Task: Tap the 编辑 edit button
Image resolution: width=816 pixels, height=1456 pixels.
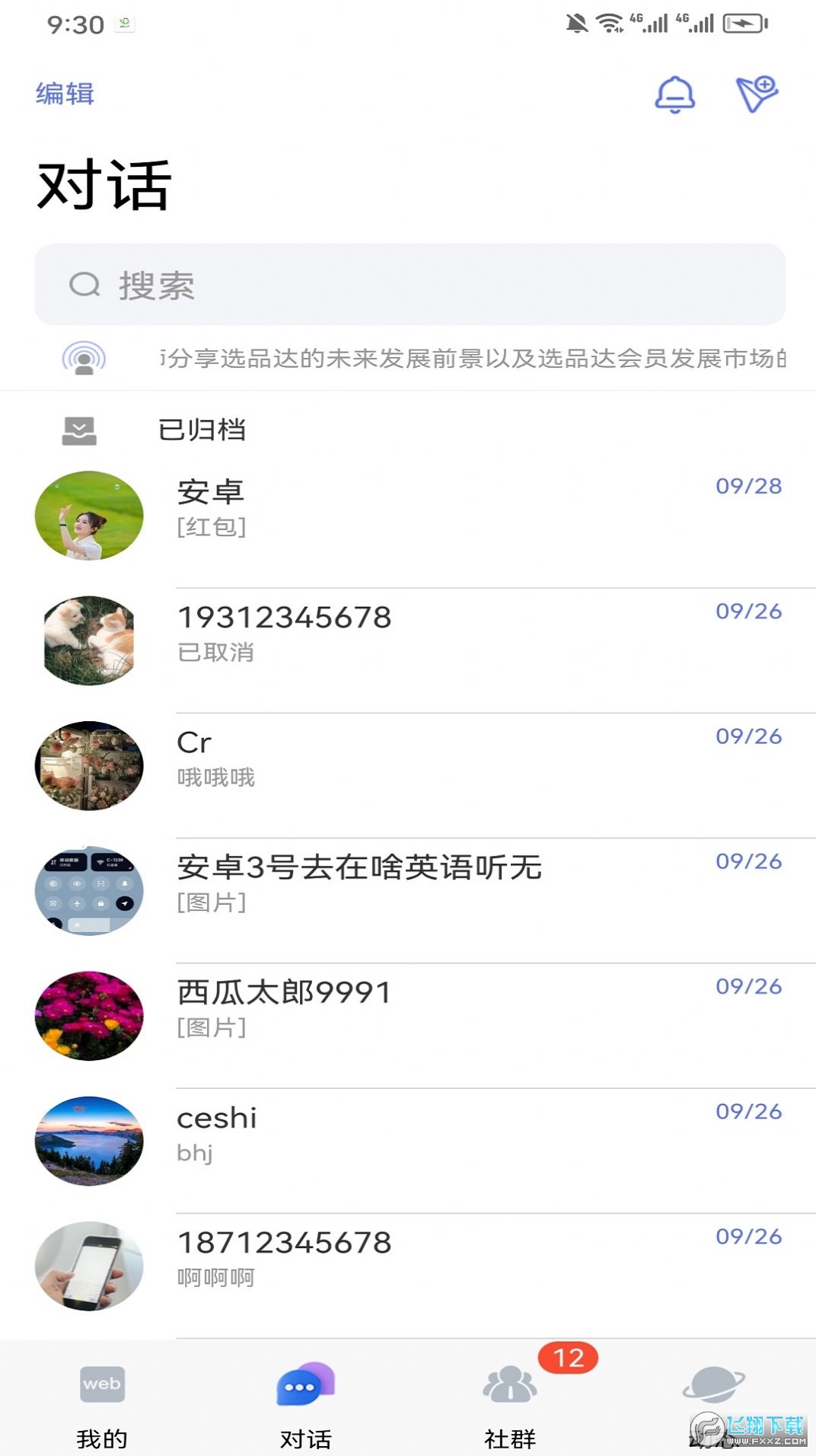Action: click(65, 94)
